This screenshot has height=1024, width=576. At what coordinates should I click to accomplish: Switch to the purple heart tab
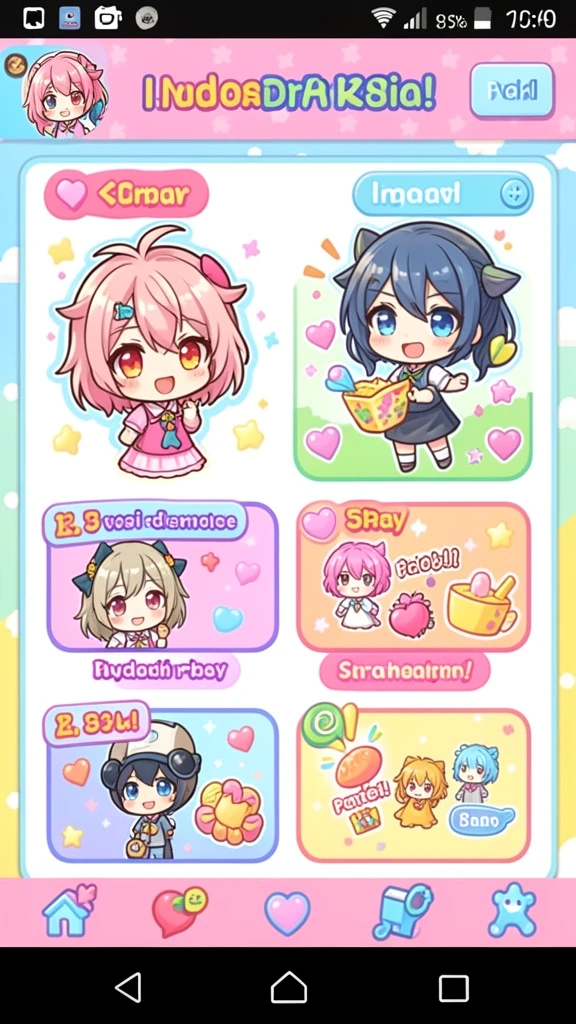pos(287,913)
